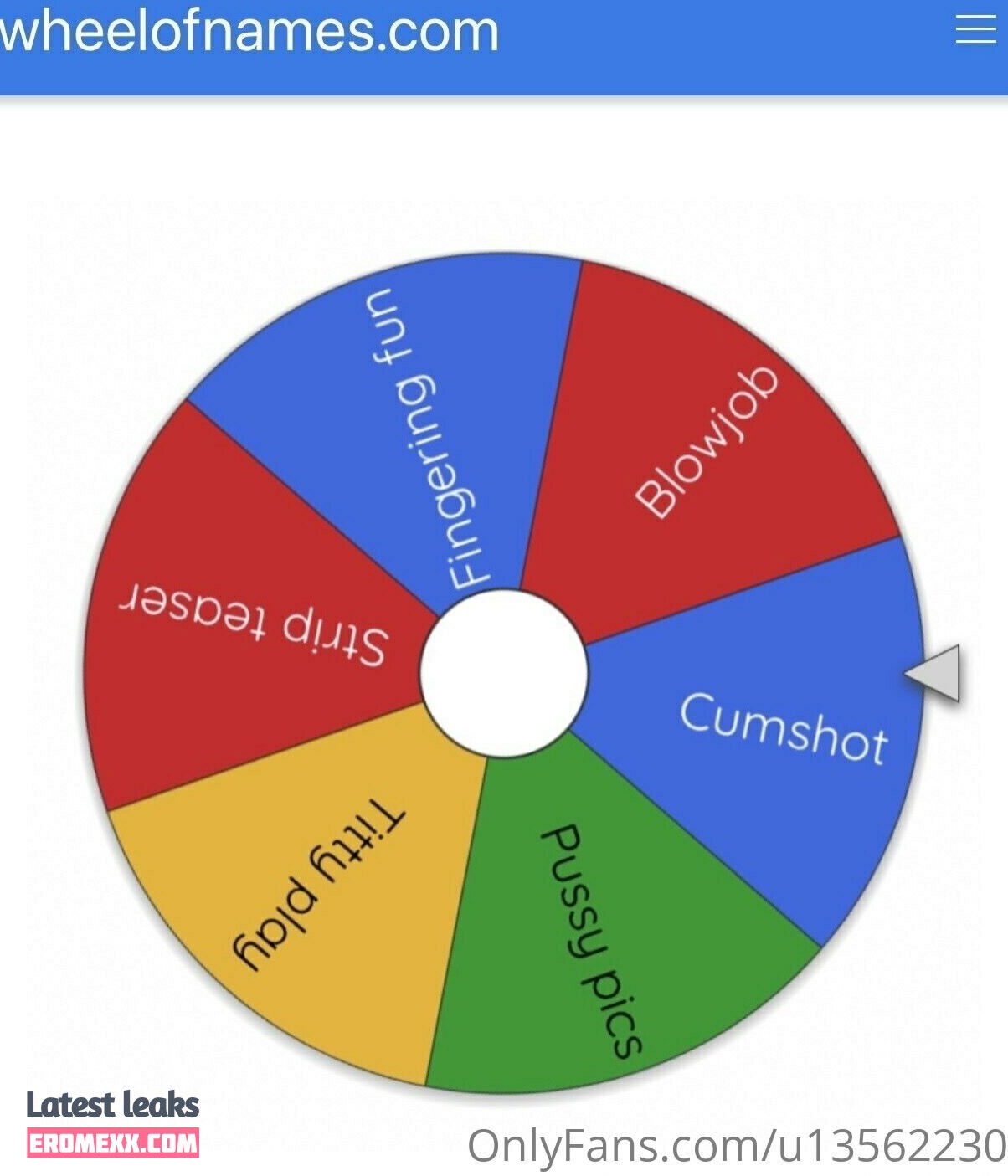Viewport: 1008px width, 1176px height.
Task: Open the hamburger menu
Action: pyautogui.click(x=975, y=29)
